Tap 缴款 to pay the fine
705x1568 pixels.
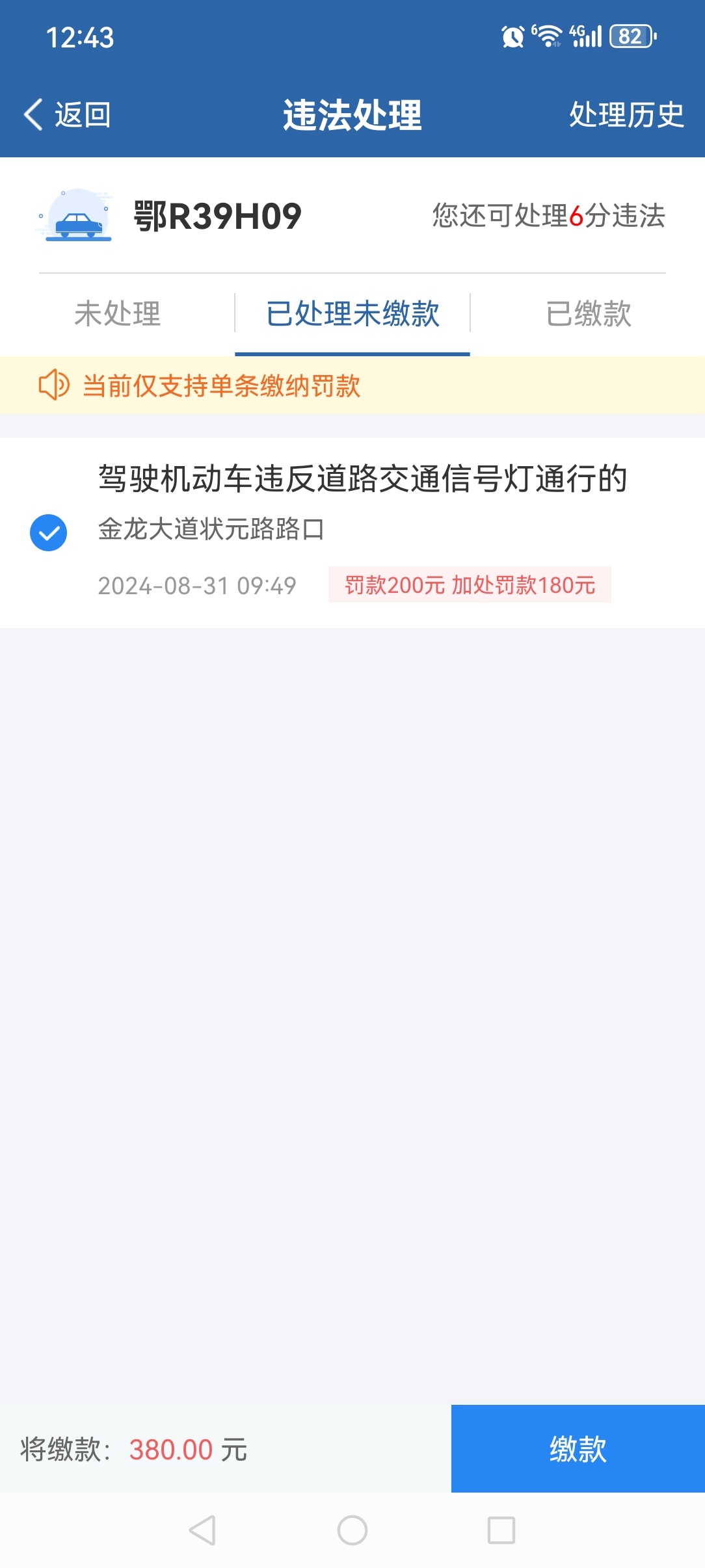578,1448
